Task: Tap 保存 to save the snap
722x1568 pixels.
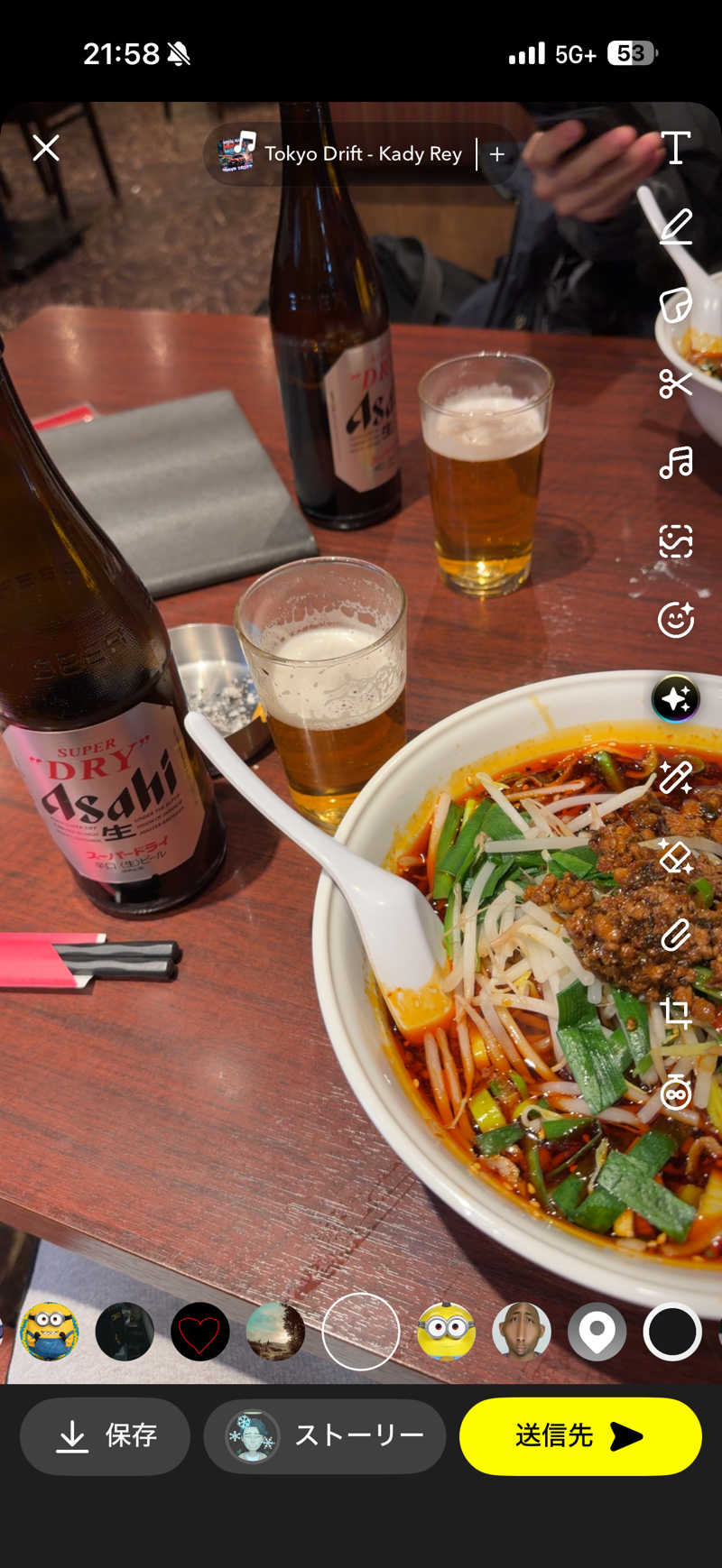Action: point(105,1435)
